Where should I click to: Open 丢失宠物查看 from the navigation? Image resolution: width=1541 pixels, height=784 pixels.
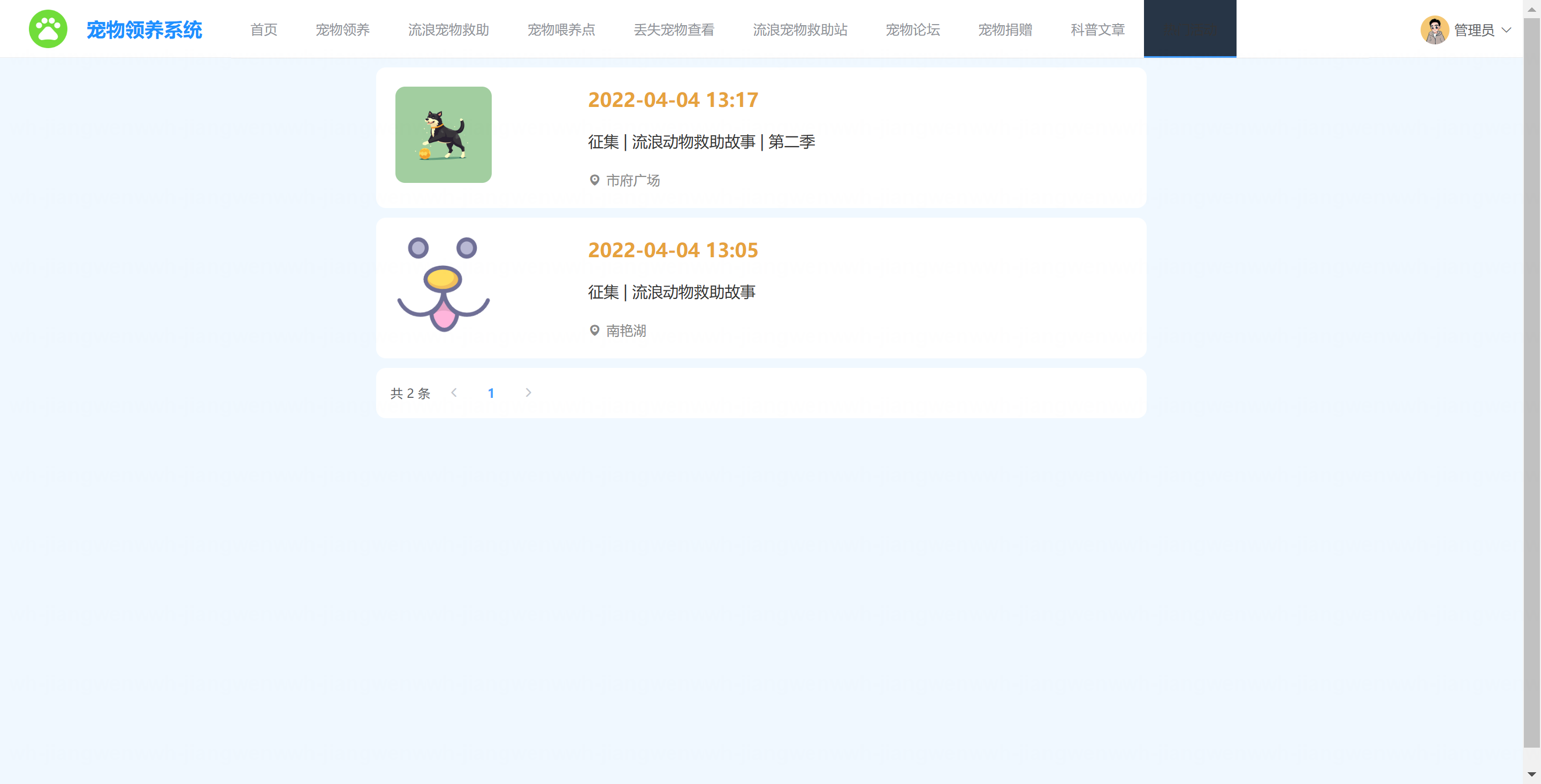[x=674, y=29]
